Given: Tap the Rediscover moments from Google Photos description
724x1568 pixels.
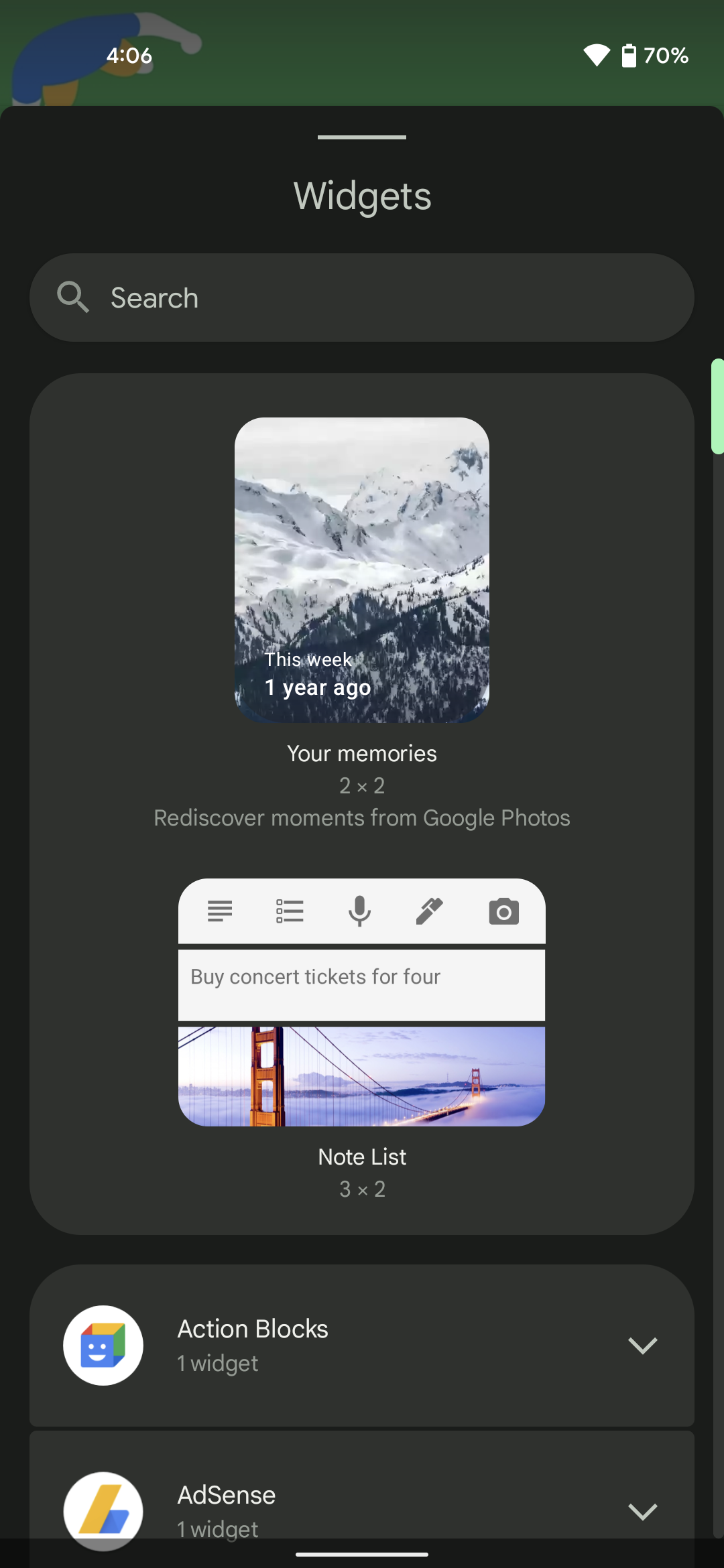Looking at the screenshot, I should pos(361,818).
